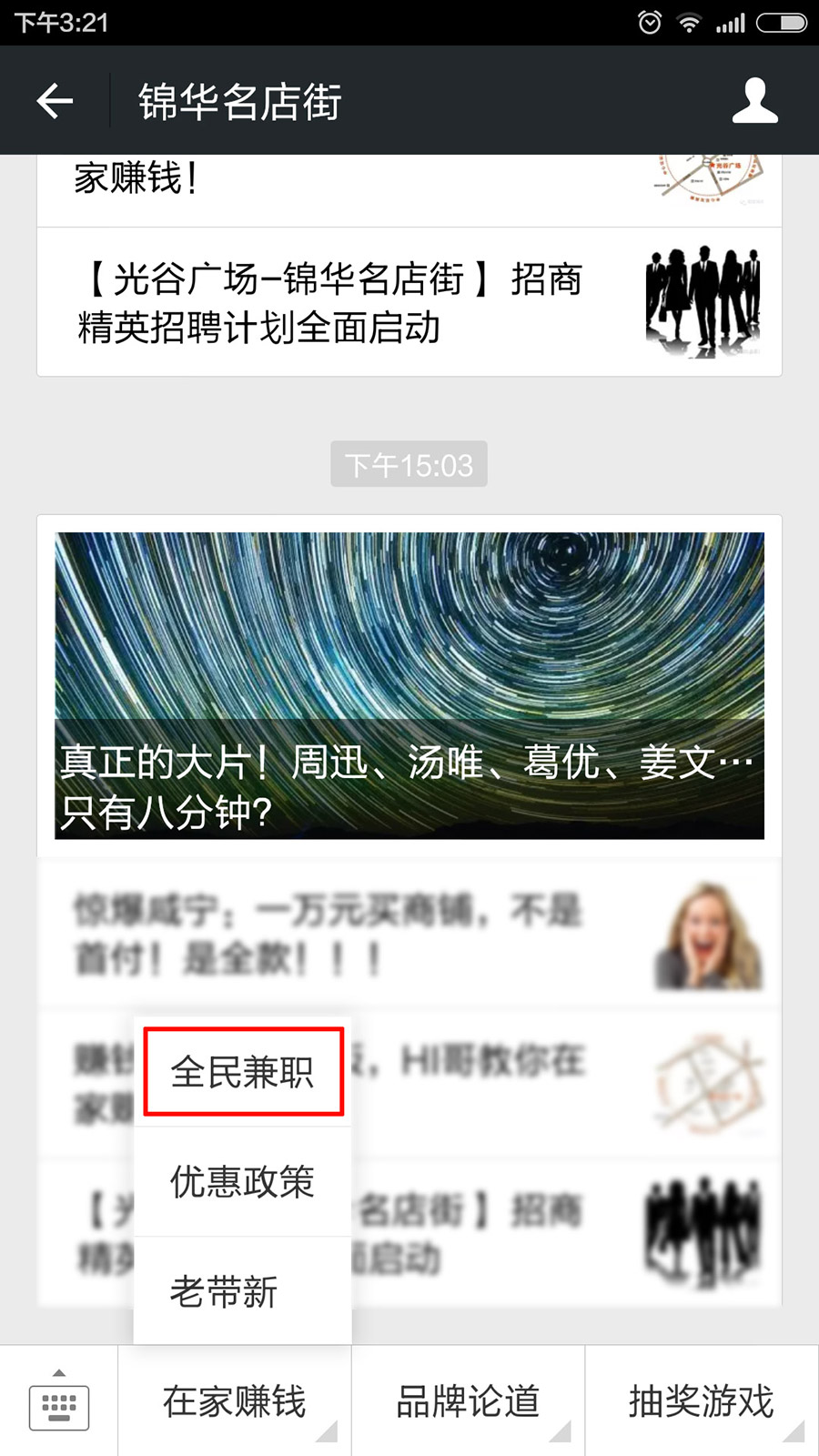
Task: Select 全民兼职 from the popup menu
Action: click(243, 1072)
